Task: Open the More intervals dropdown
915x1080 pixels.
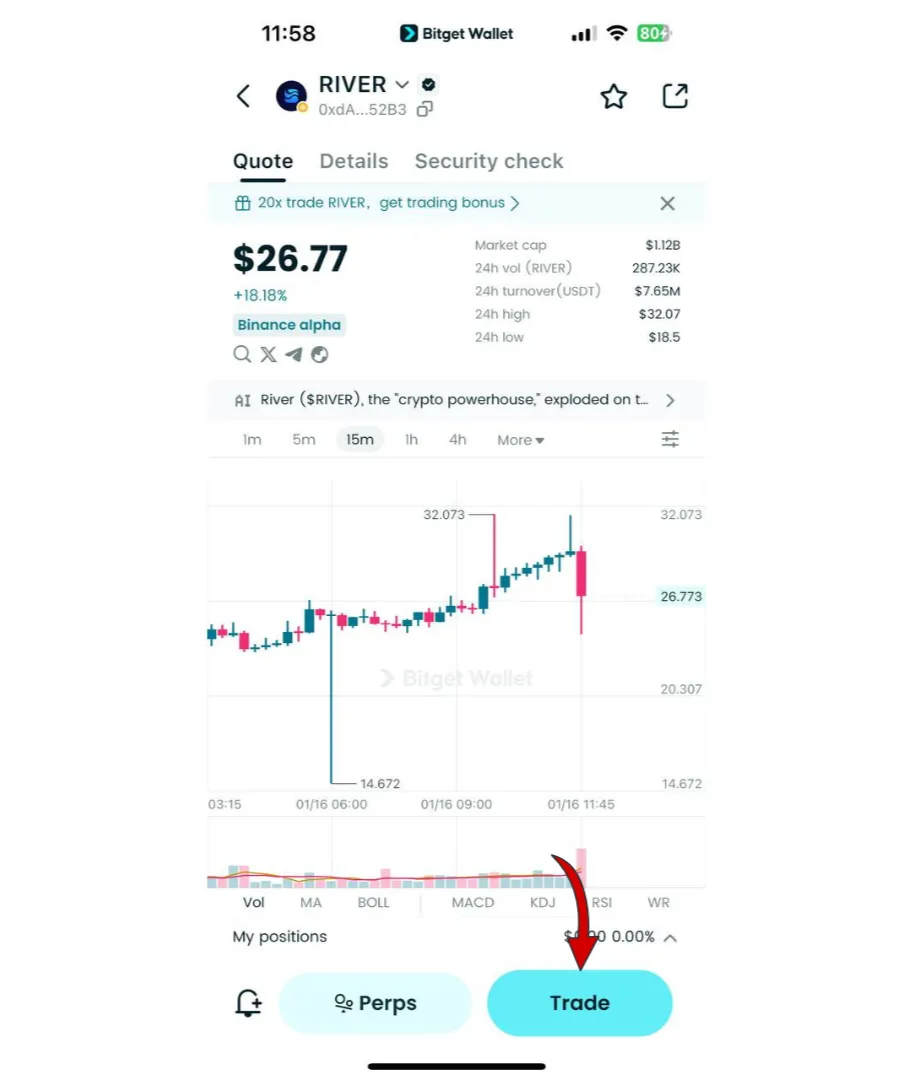Action: pyautogui.click(x=520, y=440)
